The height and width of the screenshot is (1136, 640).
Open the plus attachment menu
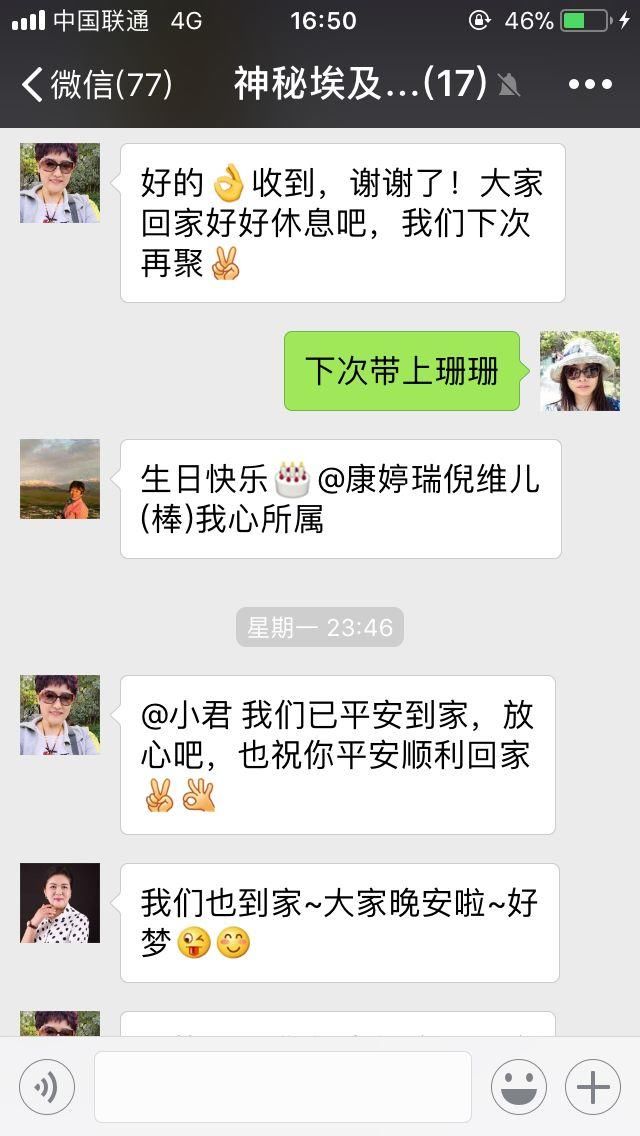(592, 1087)
